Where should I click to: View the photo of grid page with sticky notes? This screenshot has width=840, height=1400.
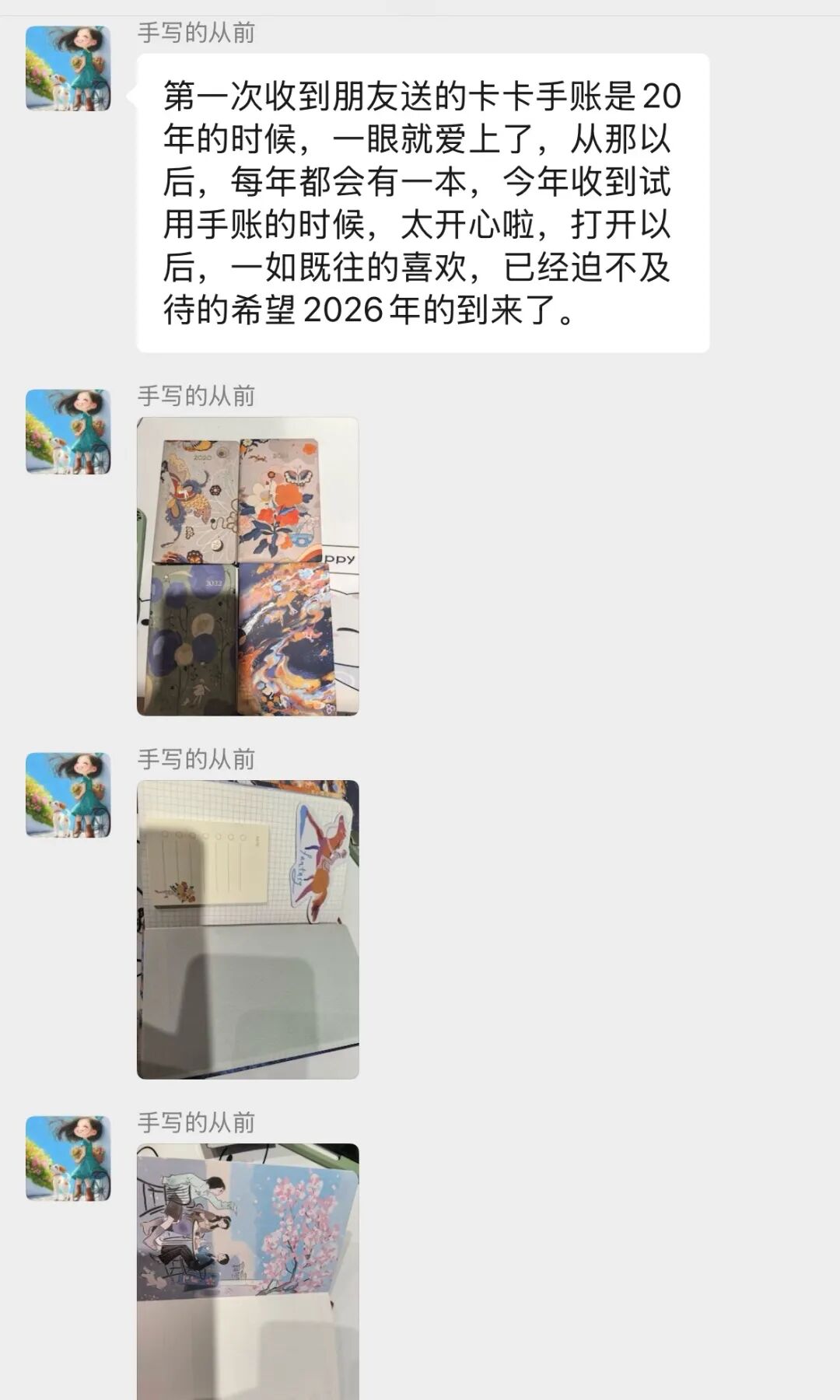(x=247, y=929)
